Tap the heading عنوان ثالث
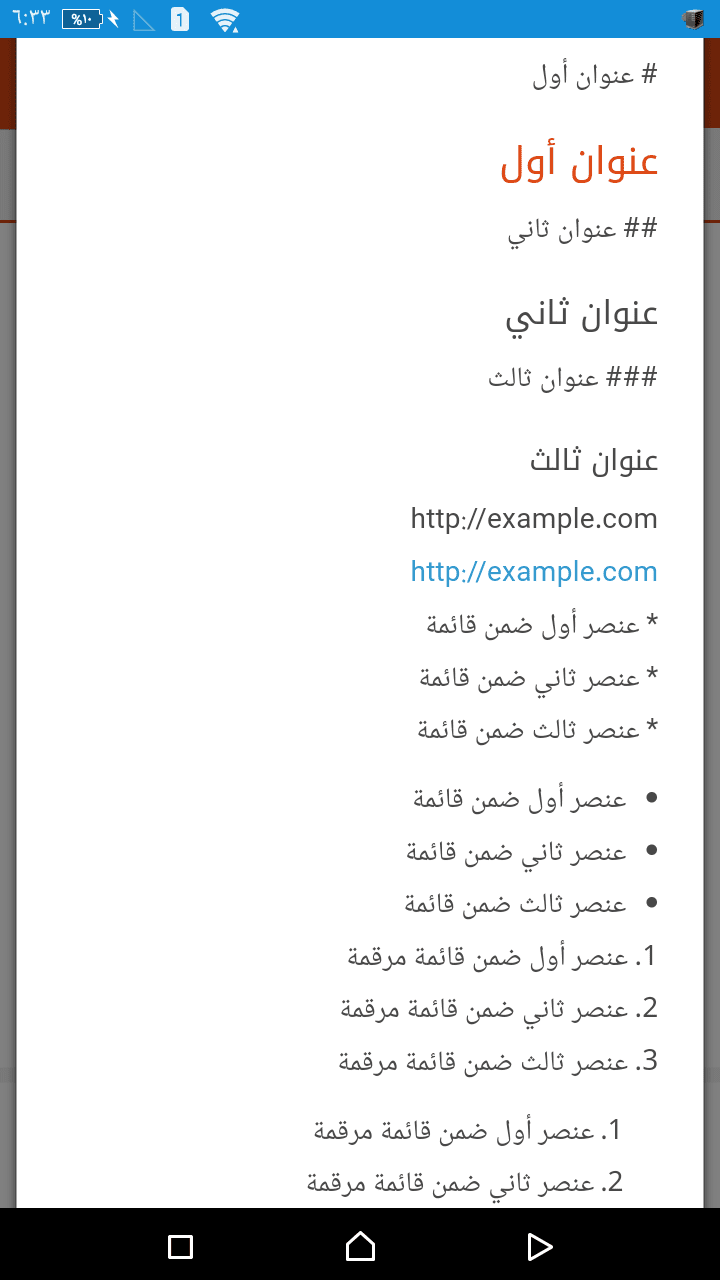720x1280 pixels. pyautogui.click(x=595, y=459)
